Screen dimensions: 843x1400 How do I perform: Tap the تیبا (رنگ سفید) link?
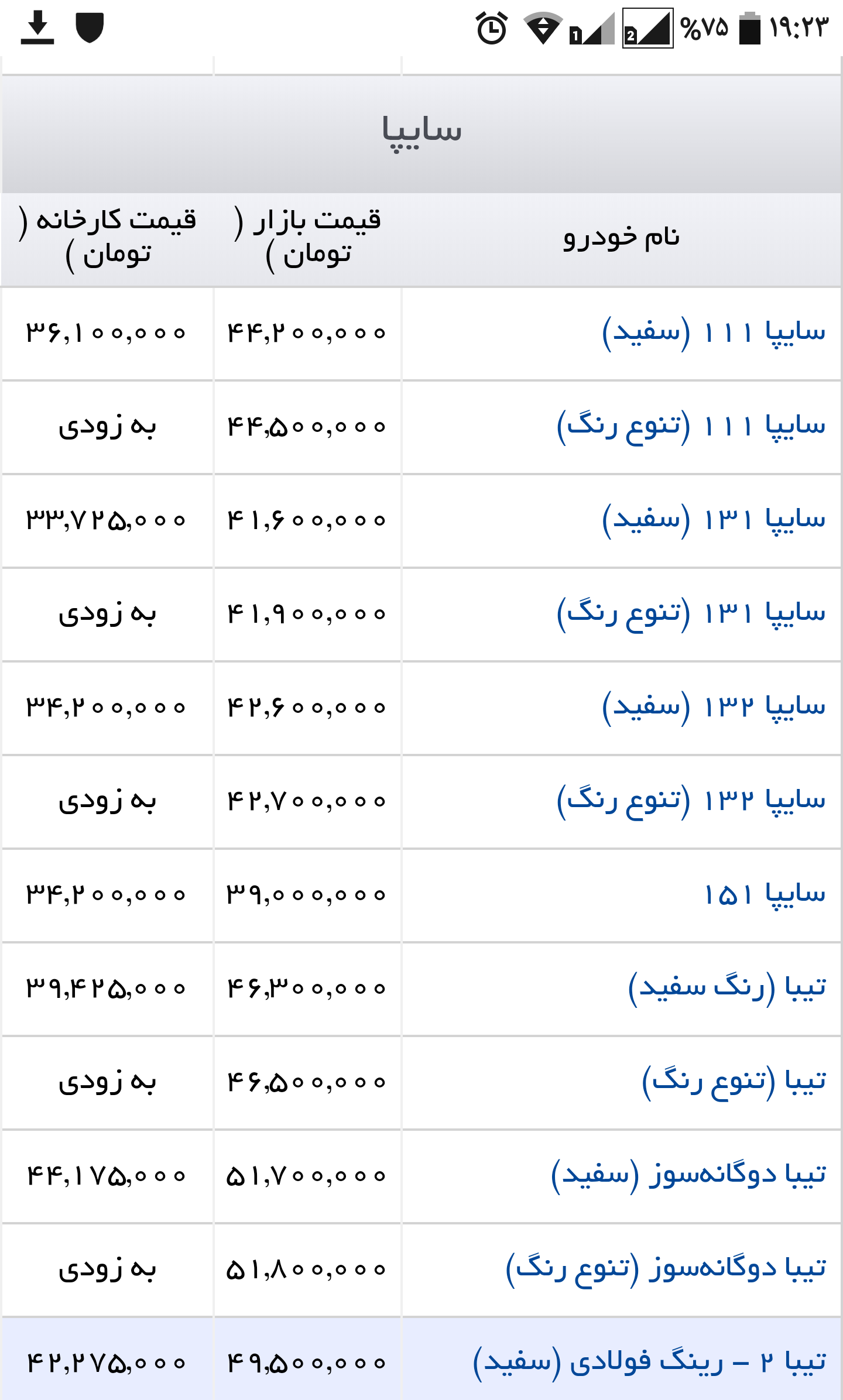727,989
